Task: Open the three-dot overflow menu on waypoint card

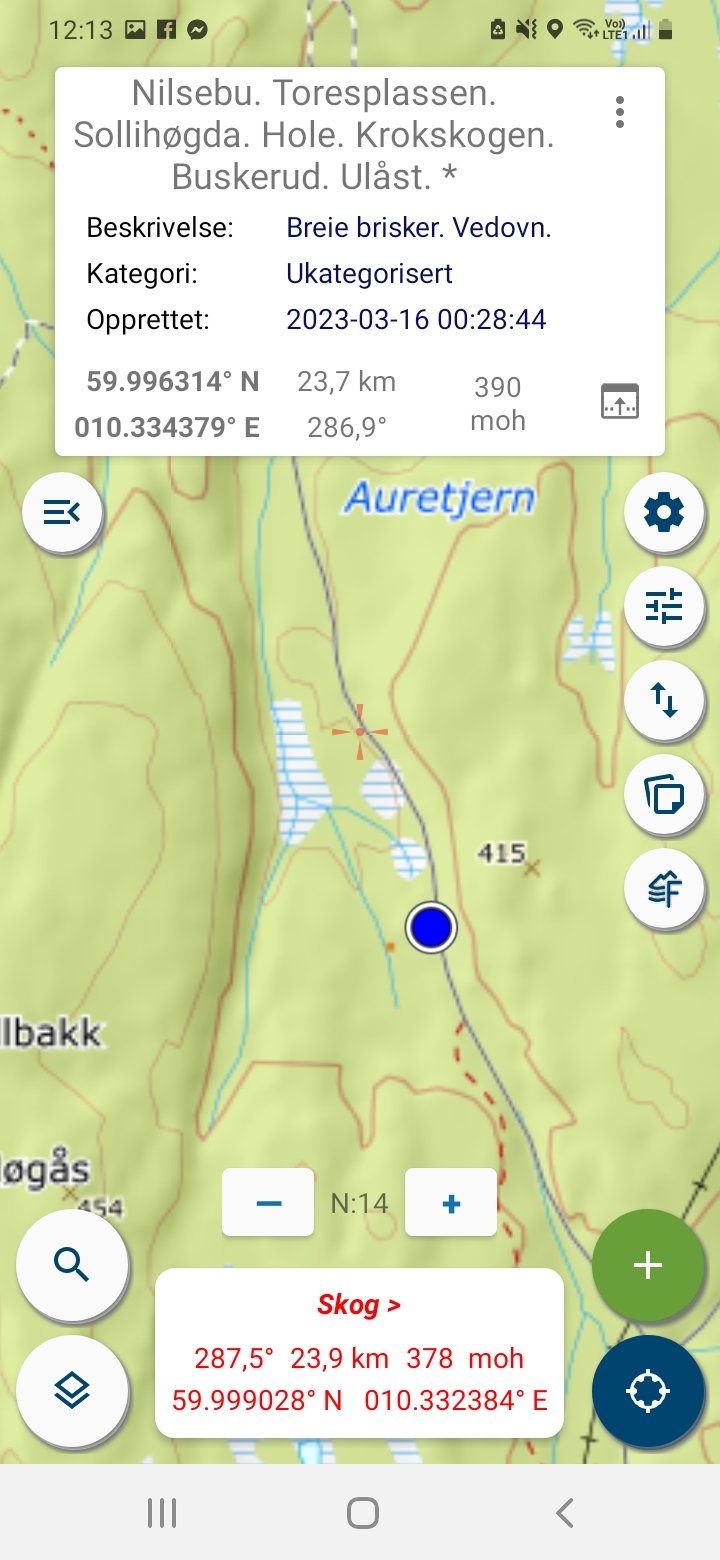Action: (x=620, y=112)
